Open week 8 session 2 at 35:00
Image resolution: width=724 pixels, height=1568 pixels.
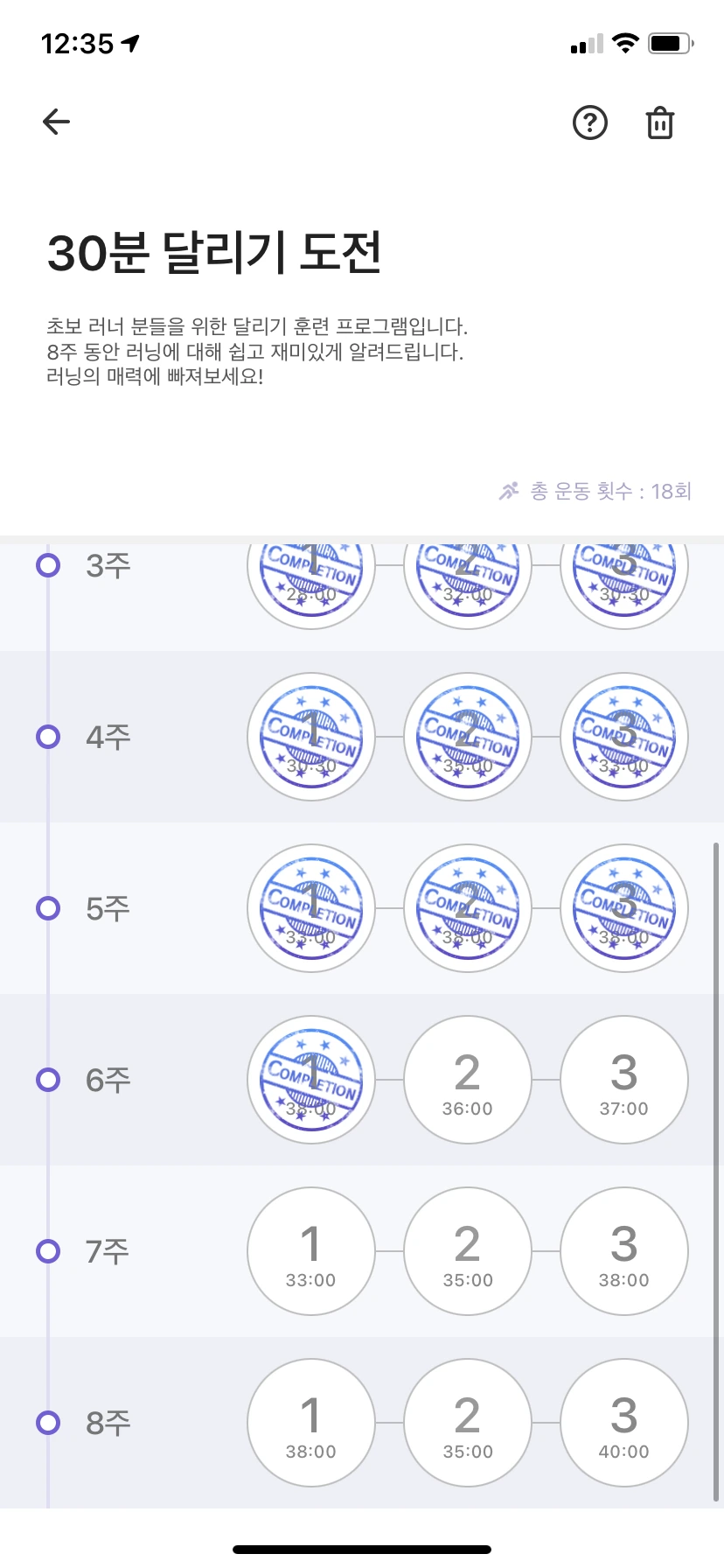[468, 1423]
